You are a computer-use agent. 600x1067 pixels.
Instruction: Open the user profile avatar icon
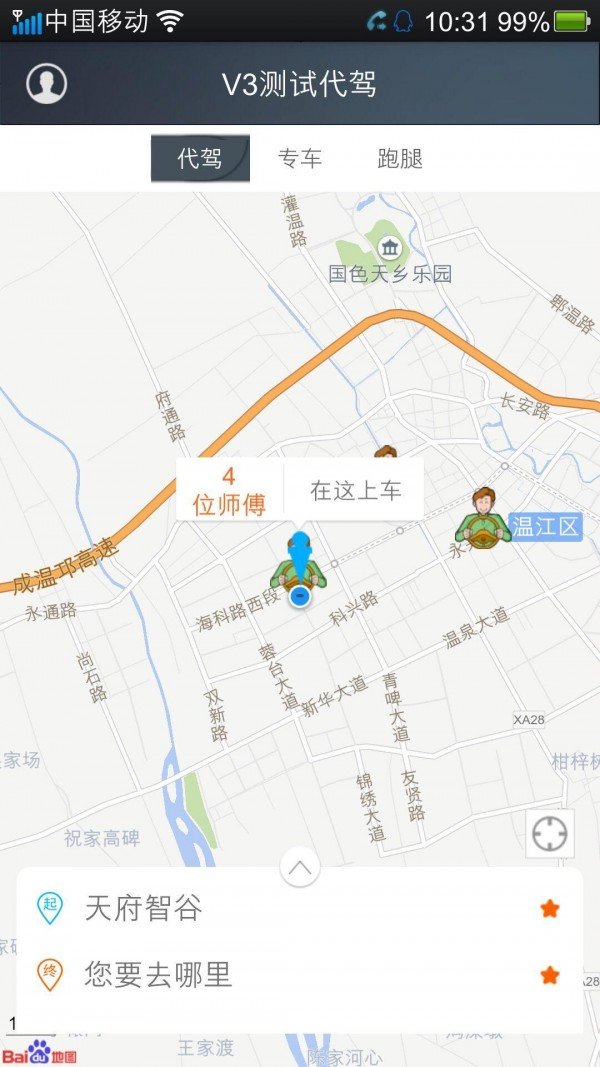(x=46, y=83)
